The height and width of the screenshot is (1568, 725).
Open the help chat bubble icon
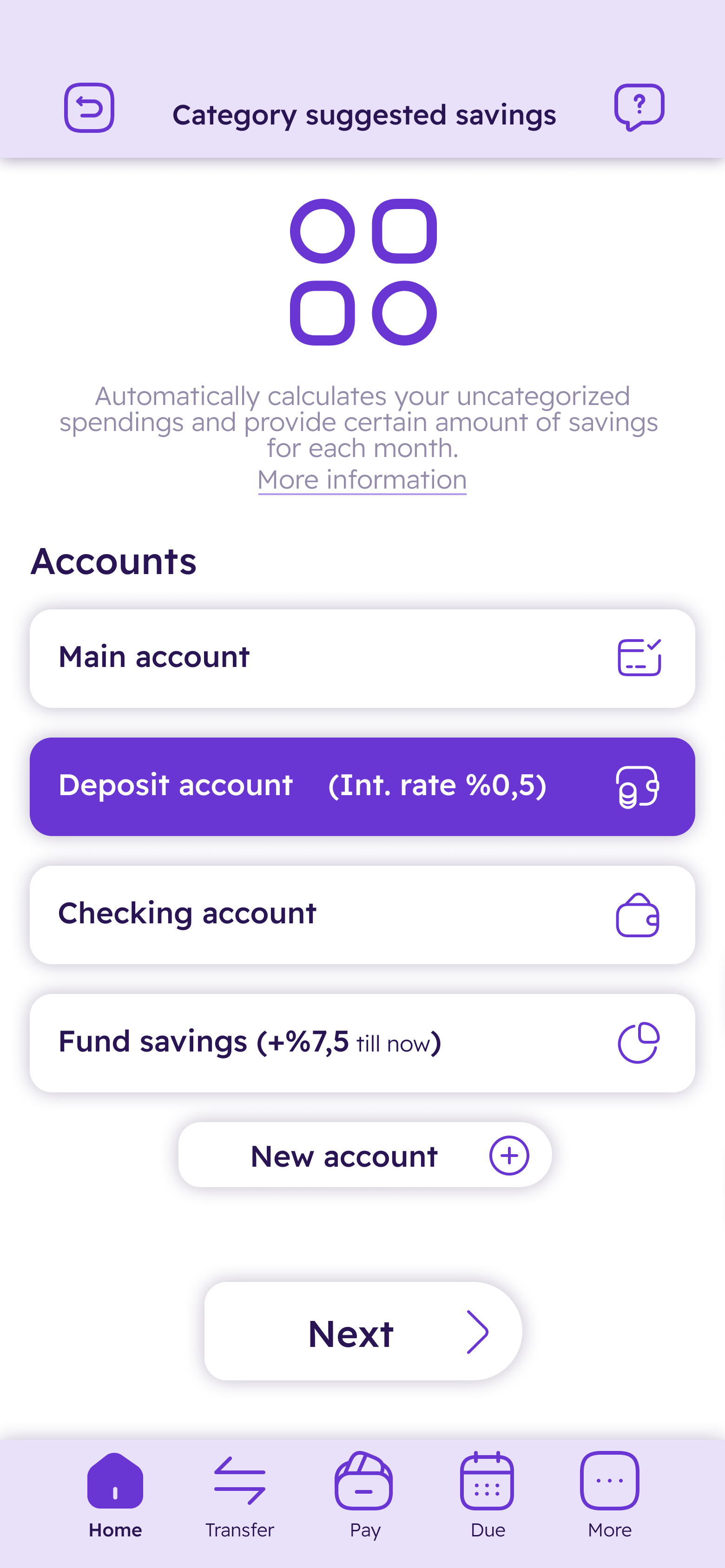639,108
